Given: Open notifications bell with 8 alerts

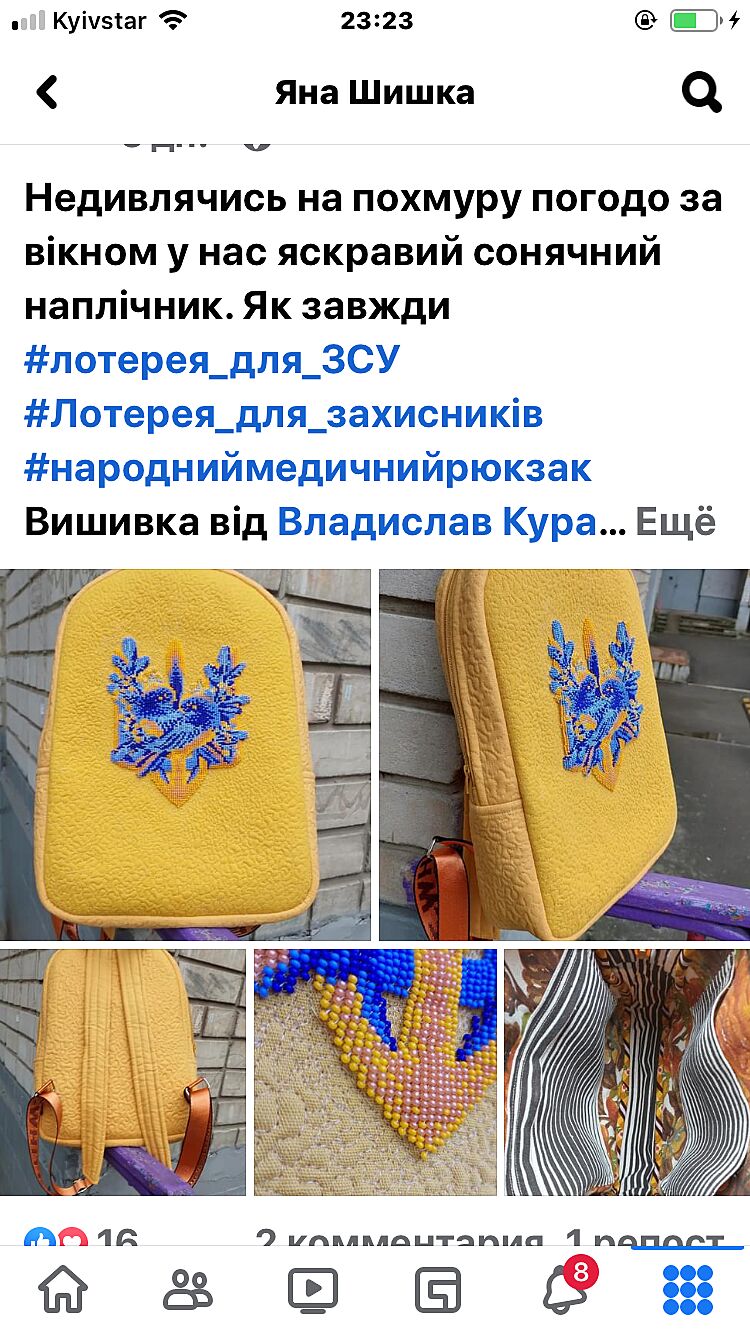Looking at the screenshot, I should 564,1290.
